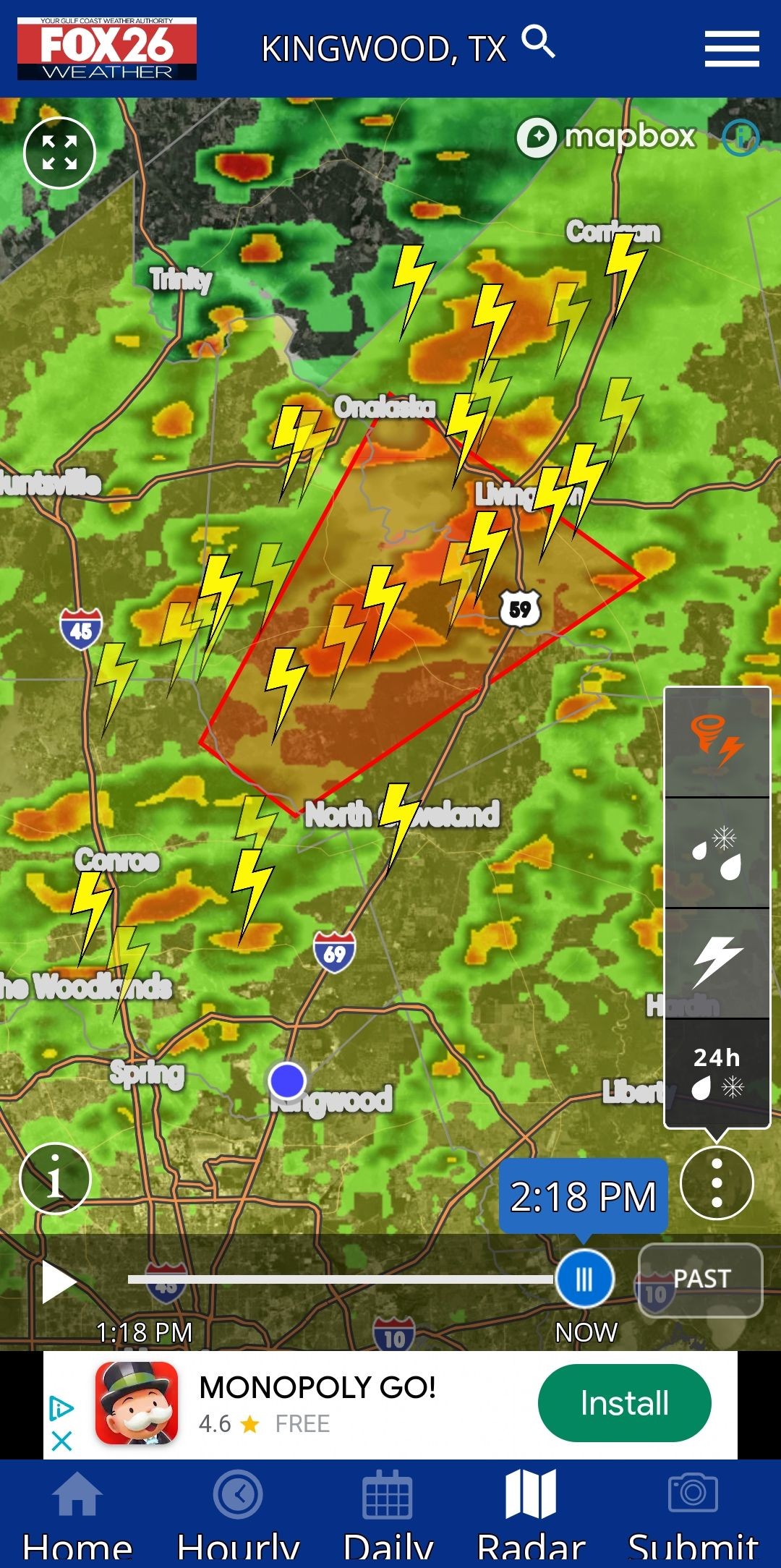Open Mapbox attribution info

(x=741, y=137)
